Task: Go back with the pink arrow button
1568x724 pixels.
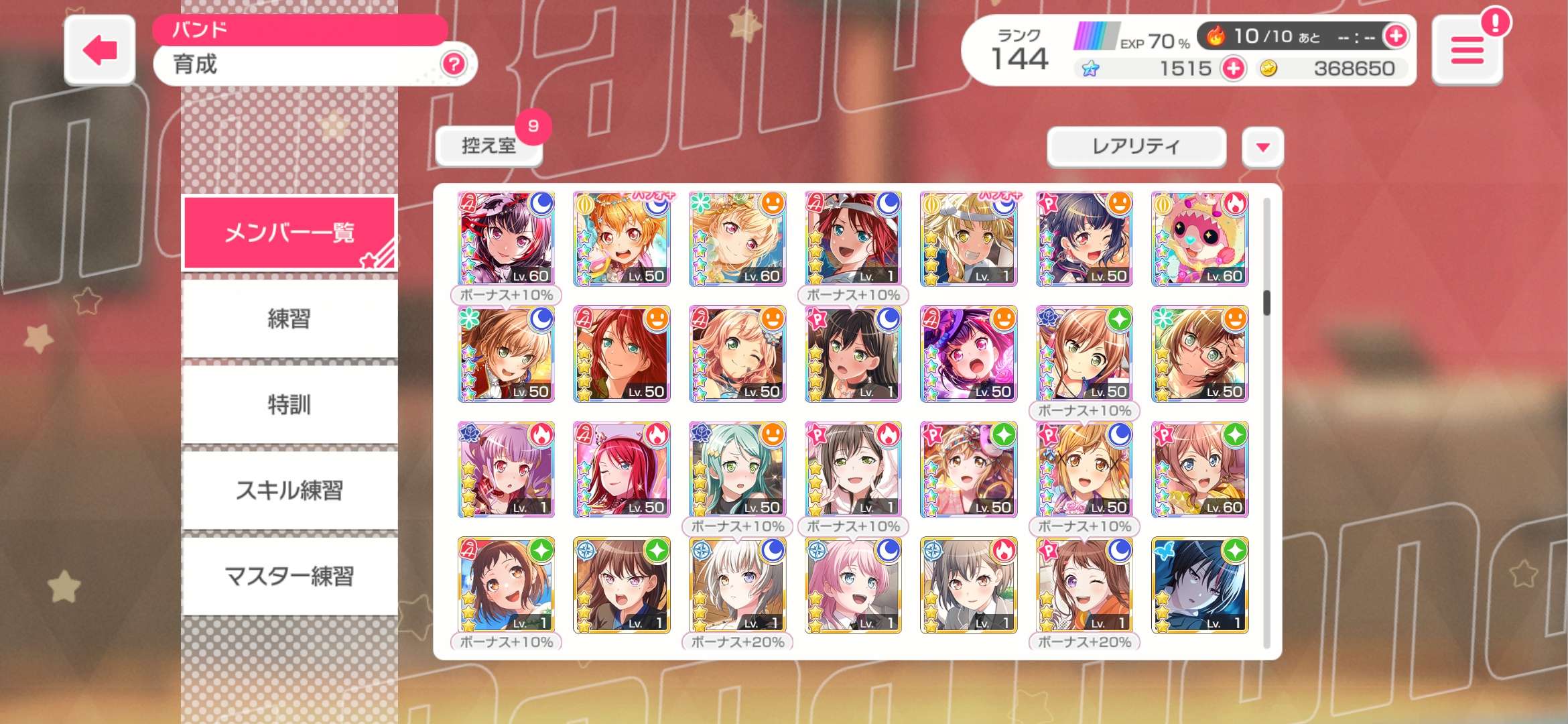Action: (x=100, y=50)
